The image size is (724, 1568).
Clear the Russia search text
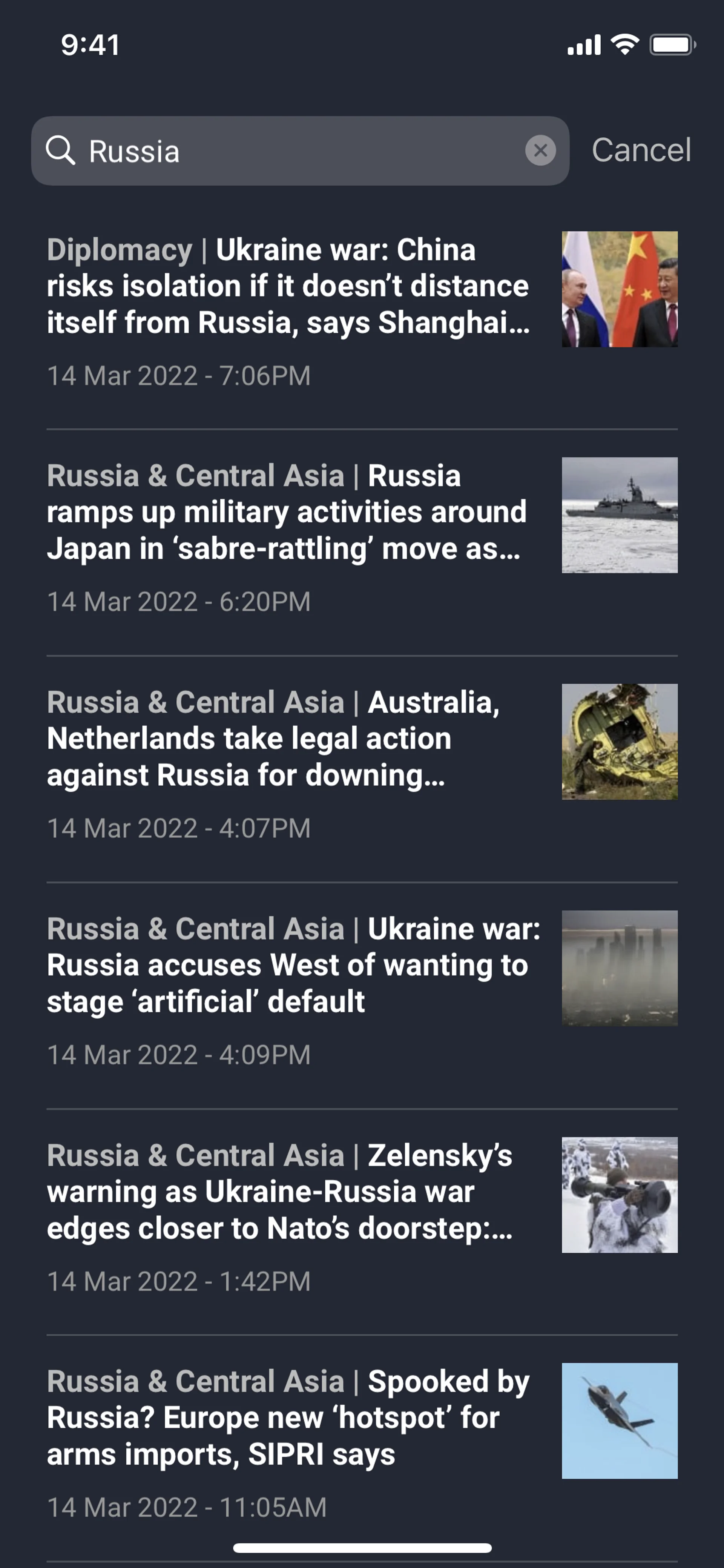point(540,151)
